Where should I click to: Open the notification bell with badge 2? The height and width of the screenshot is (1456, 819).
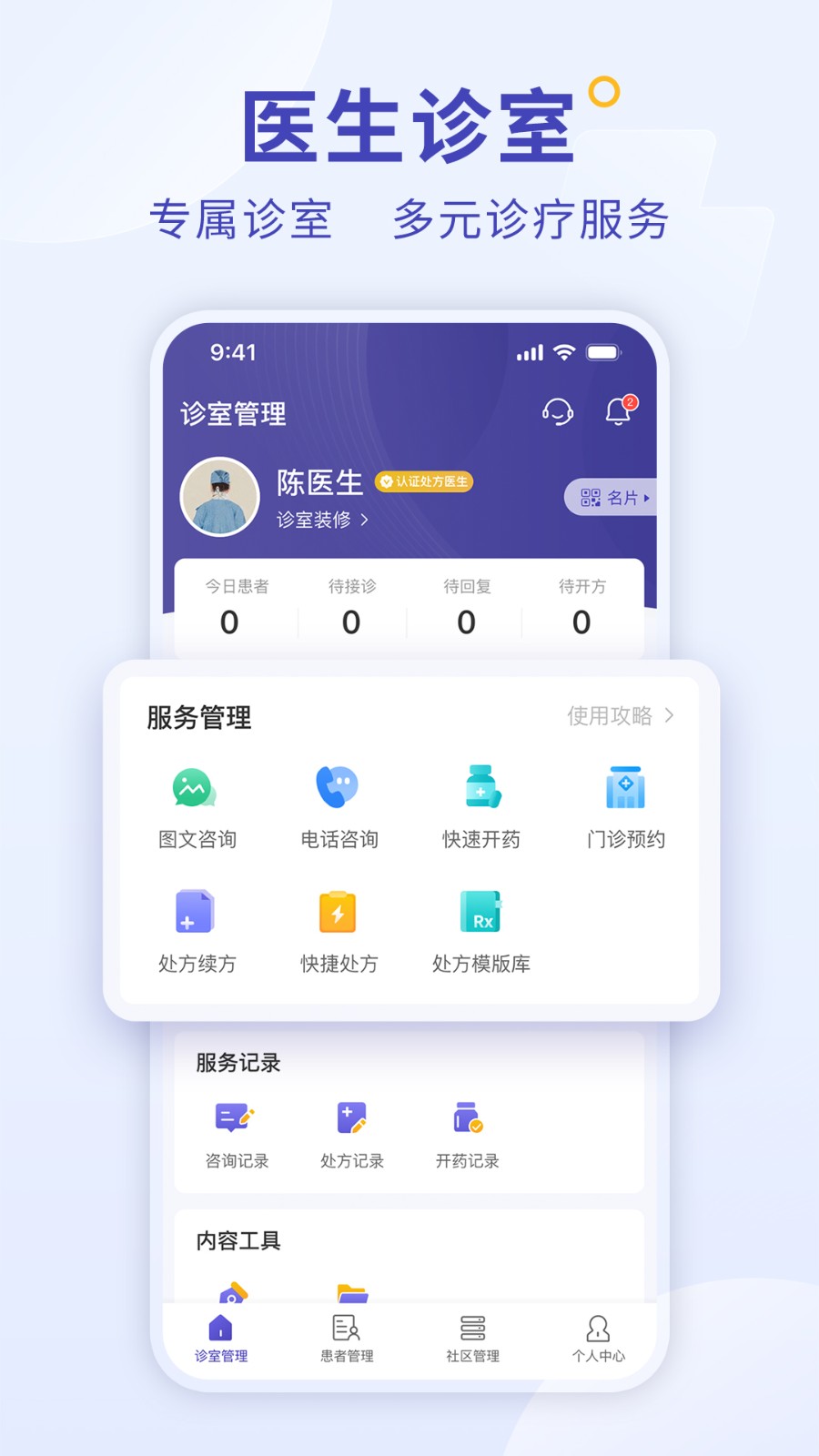tap(619, 411)
